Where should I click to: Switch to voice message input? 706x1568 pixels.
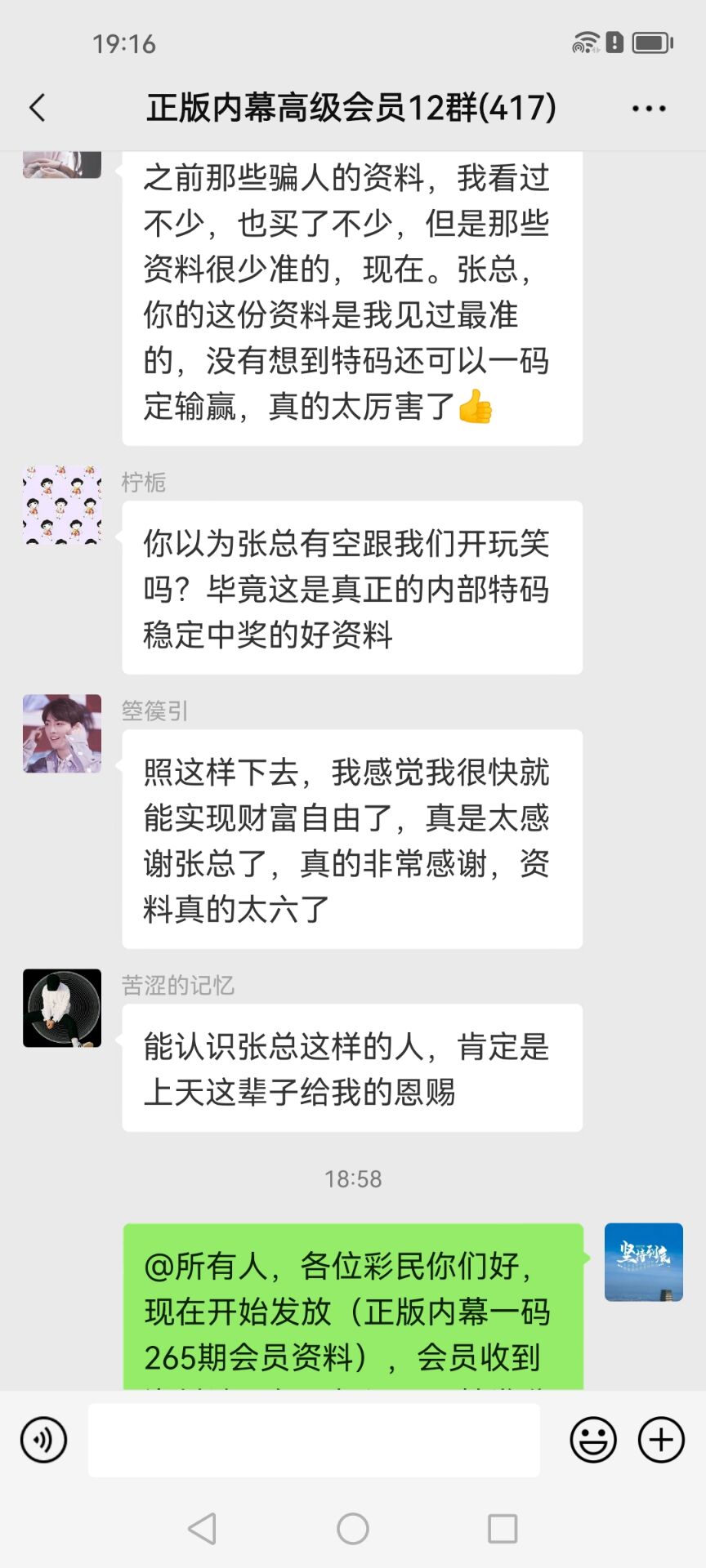[x=44, y=1440]
